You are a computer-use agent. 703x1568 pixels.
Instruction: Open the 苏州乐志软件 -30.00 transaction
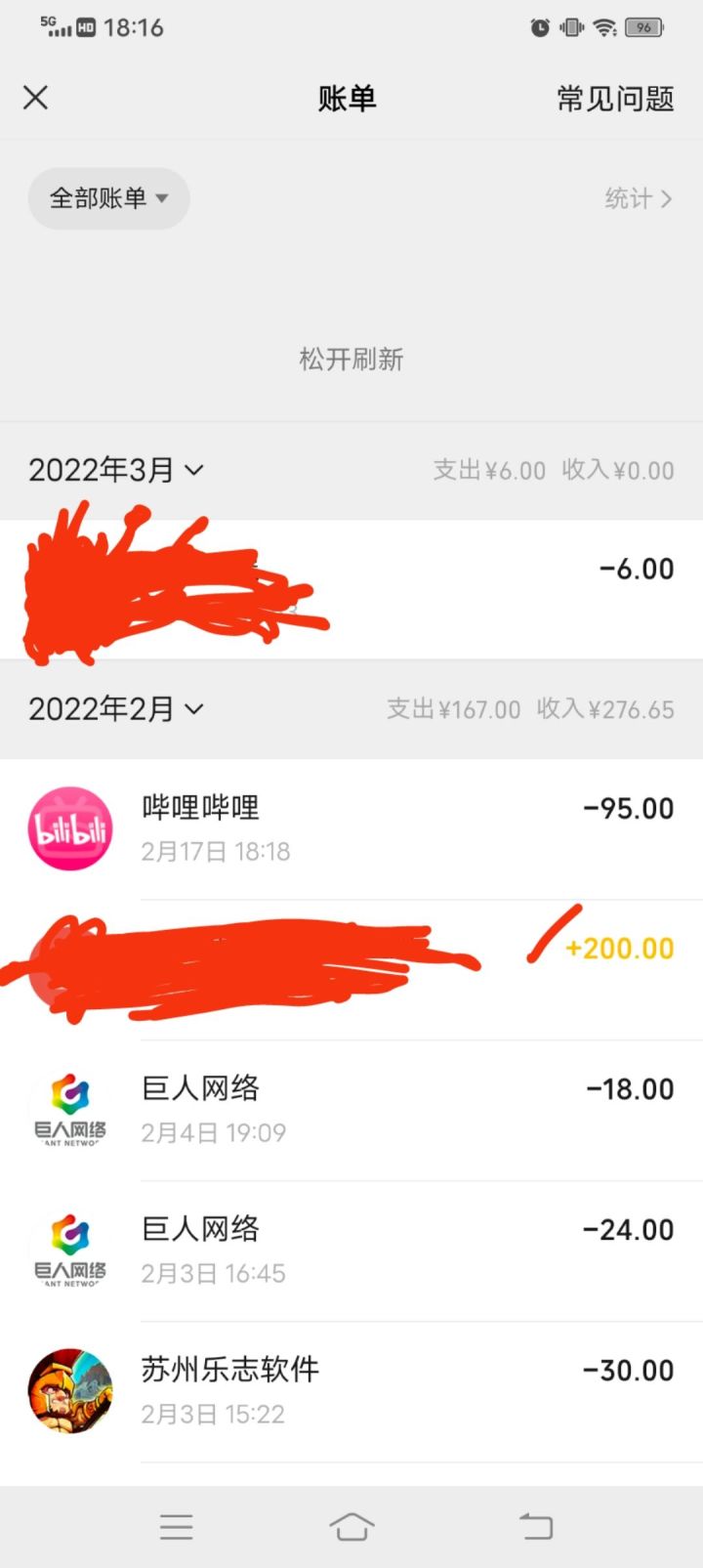click(351, 1392)
